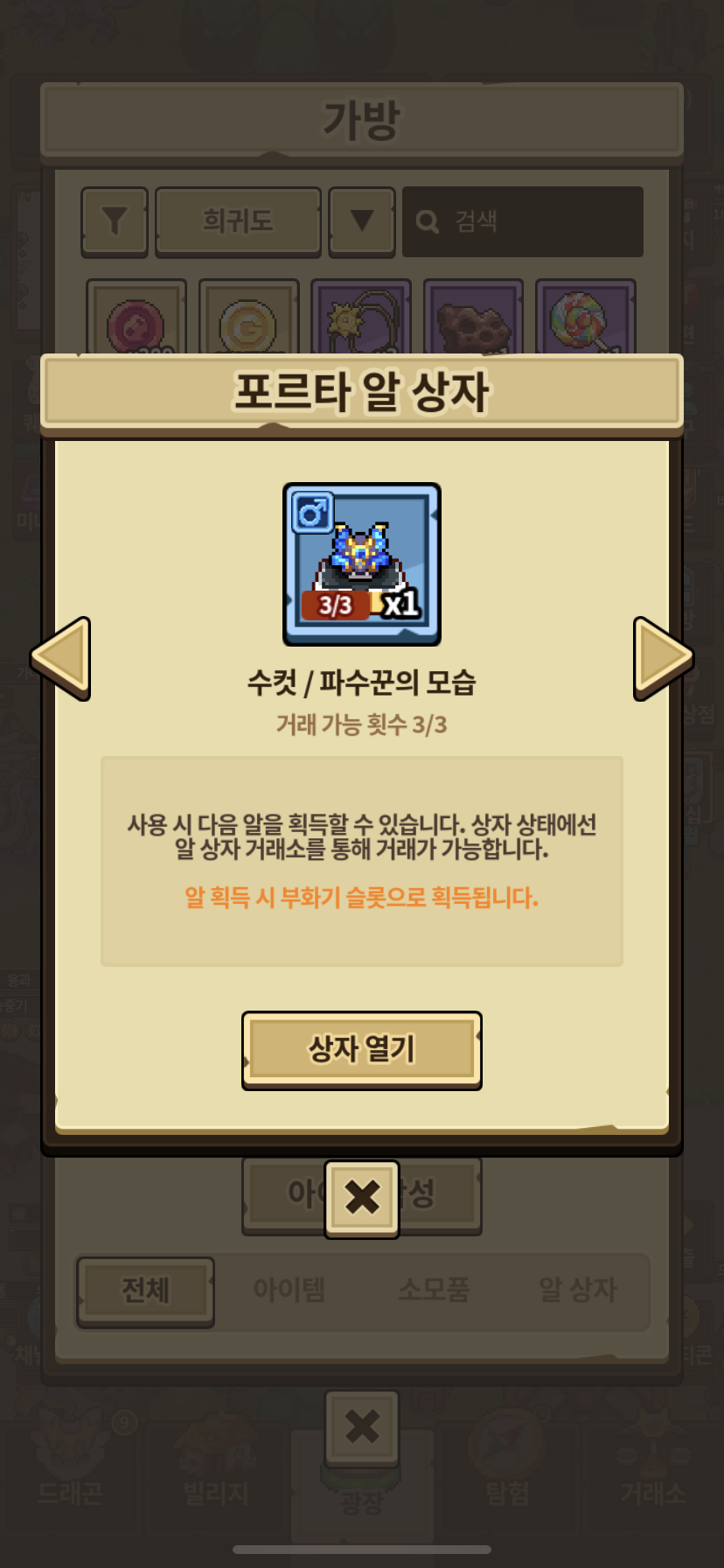Show the previous egg with left arrow

[x=61, y=658]
